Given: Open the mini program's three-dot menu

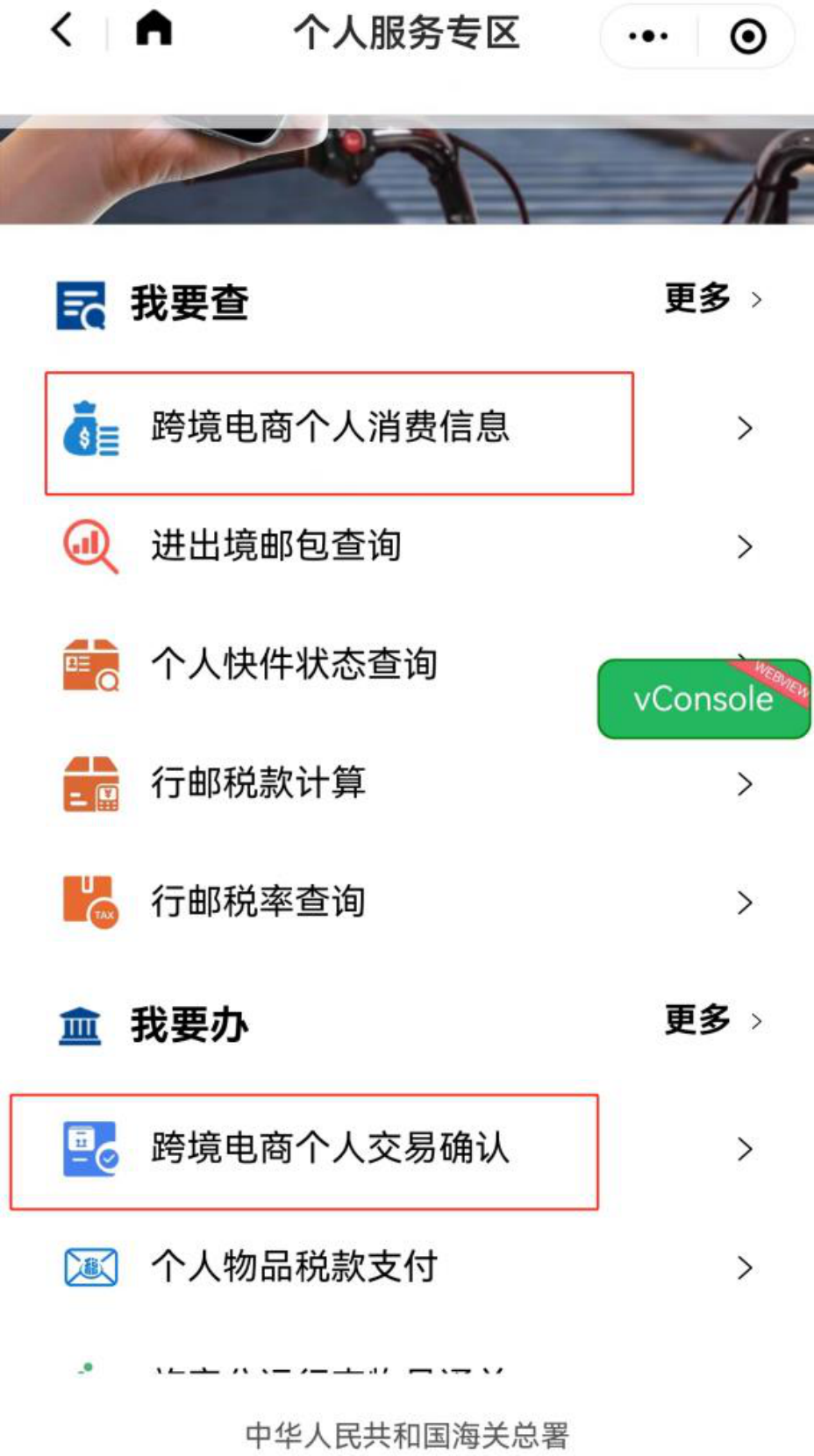Looking at the screenshot, I should 648,36.
